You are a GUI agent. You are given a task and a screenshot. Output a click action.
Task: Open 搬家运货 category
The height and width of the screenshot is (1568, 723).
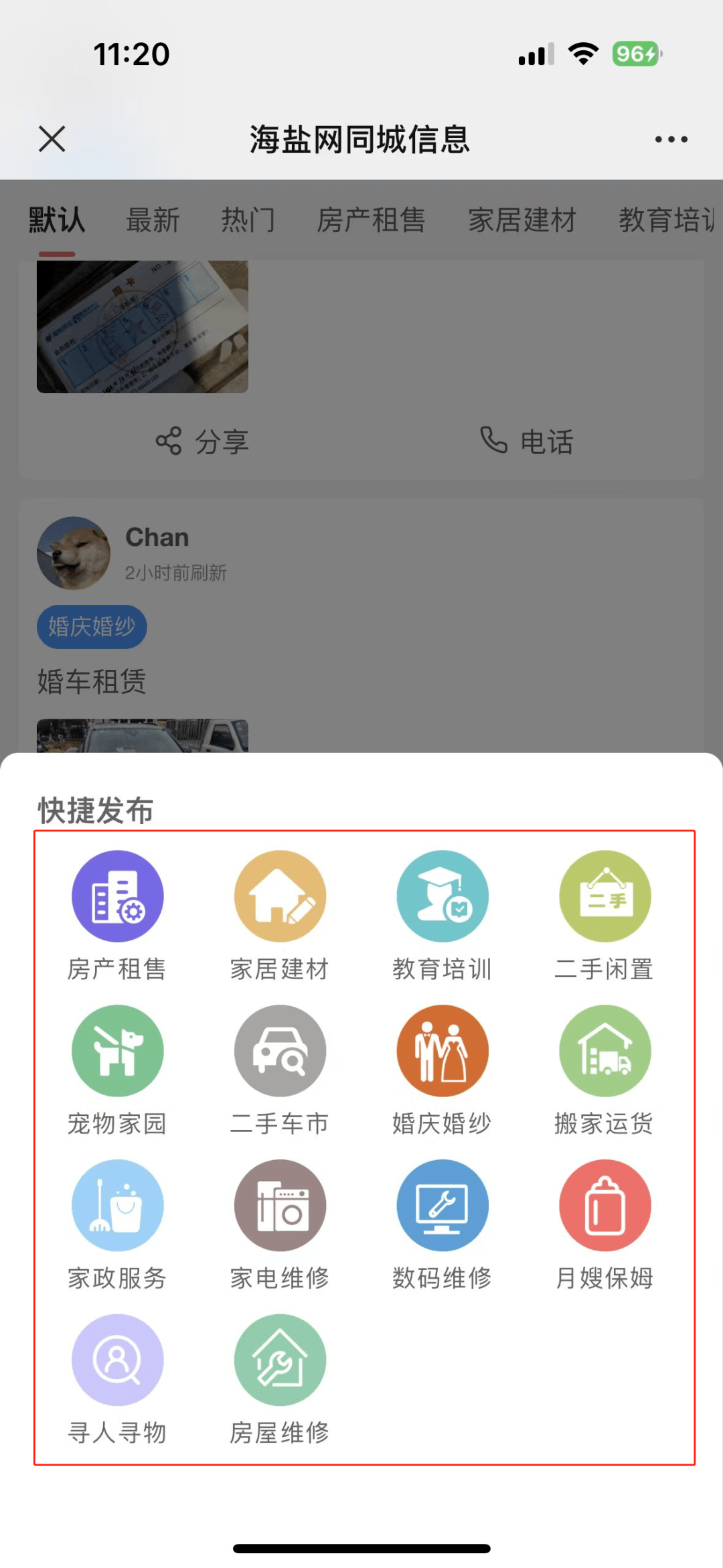605,1050
